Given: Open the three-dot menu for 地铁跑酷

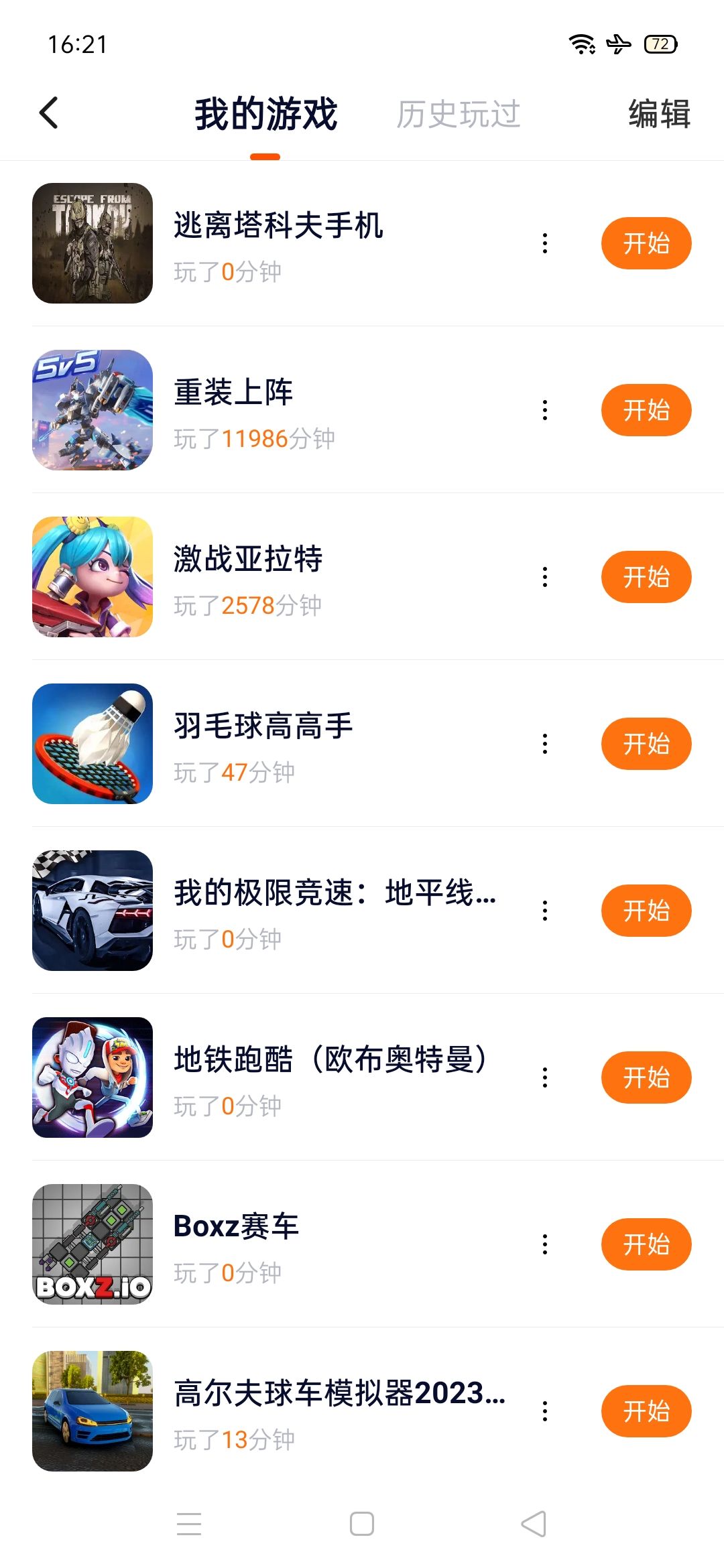Looking at the screenshot, I should tap(545, 1077).
